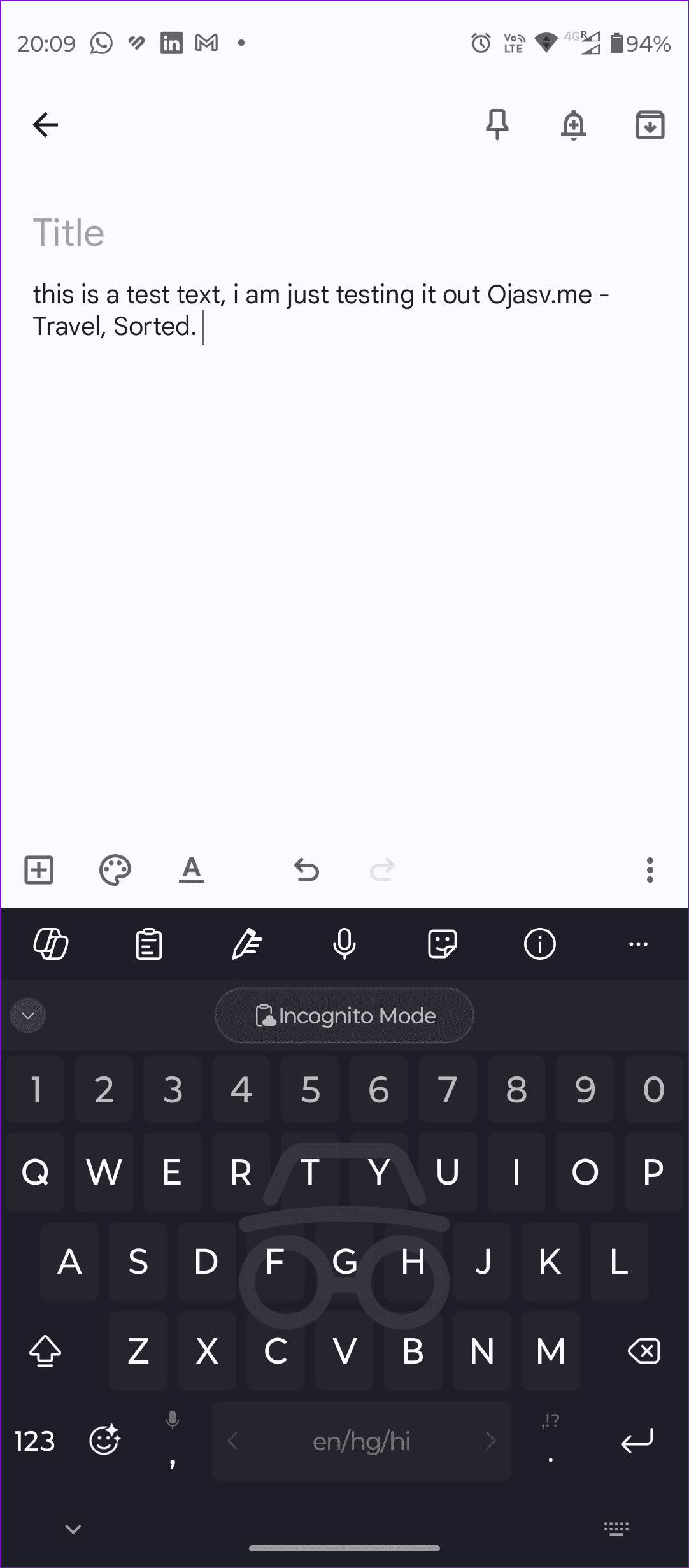Navigate back with the arrow
This screenshot has height=1568, width=689.
click(x=44, y=125)
